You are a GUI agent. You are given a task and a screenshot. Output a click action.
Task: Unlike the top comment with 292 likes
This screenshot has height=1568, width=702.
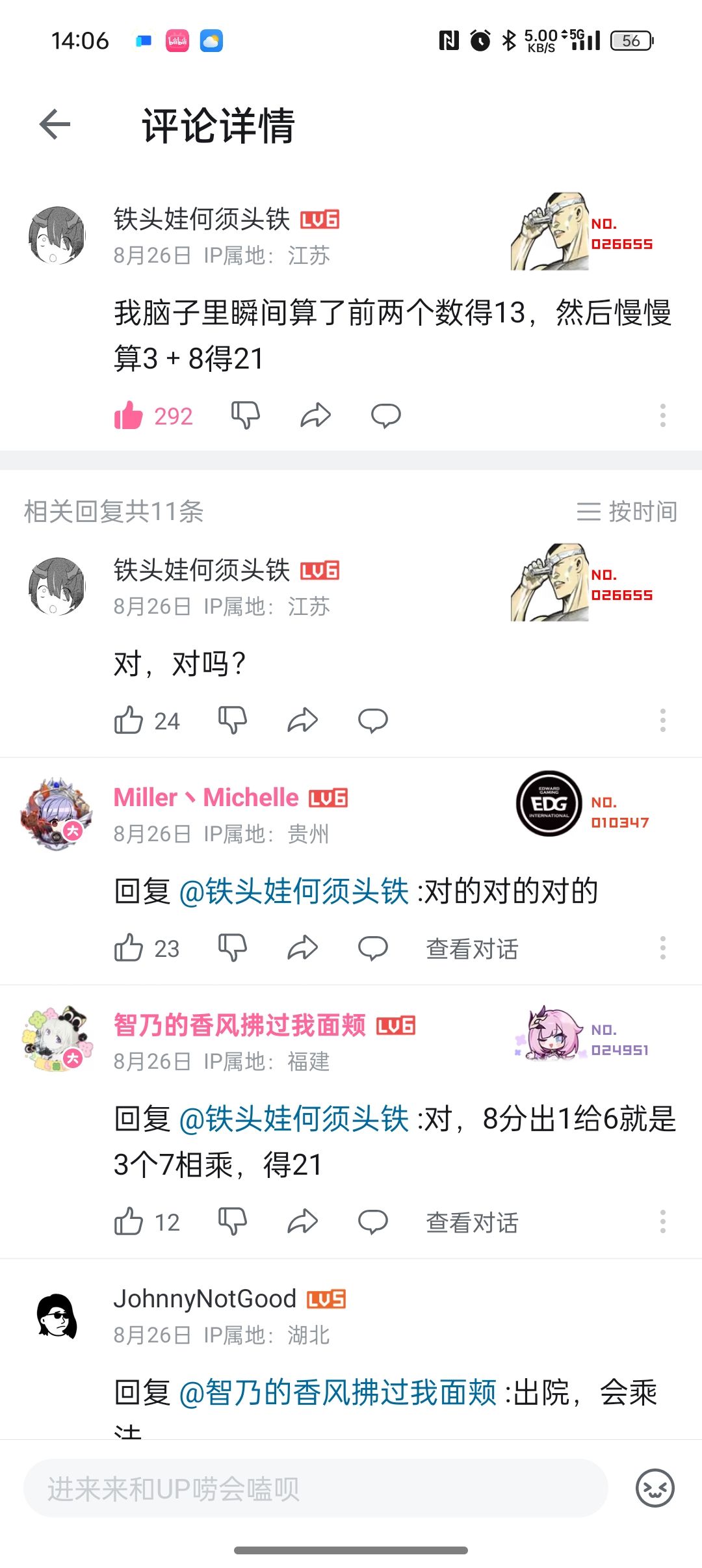click(129, 415)
